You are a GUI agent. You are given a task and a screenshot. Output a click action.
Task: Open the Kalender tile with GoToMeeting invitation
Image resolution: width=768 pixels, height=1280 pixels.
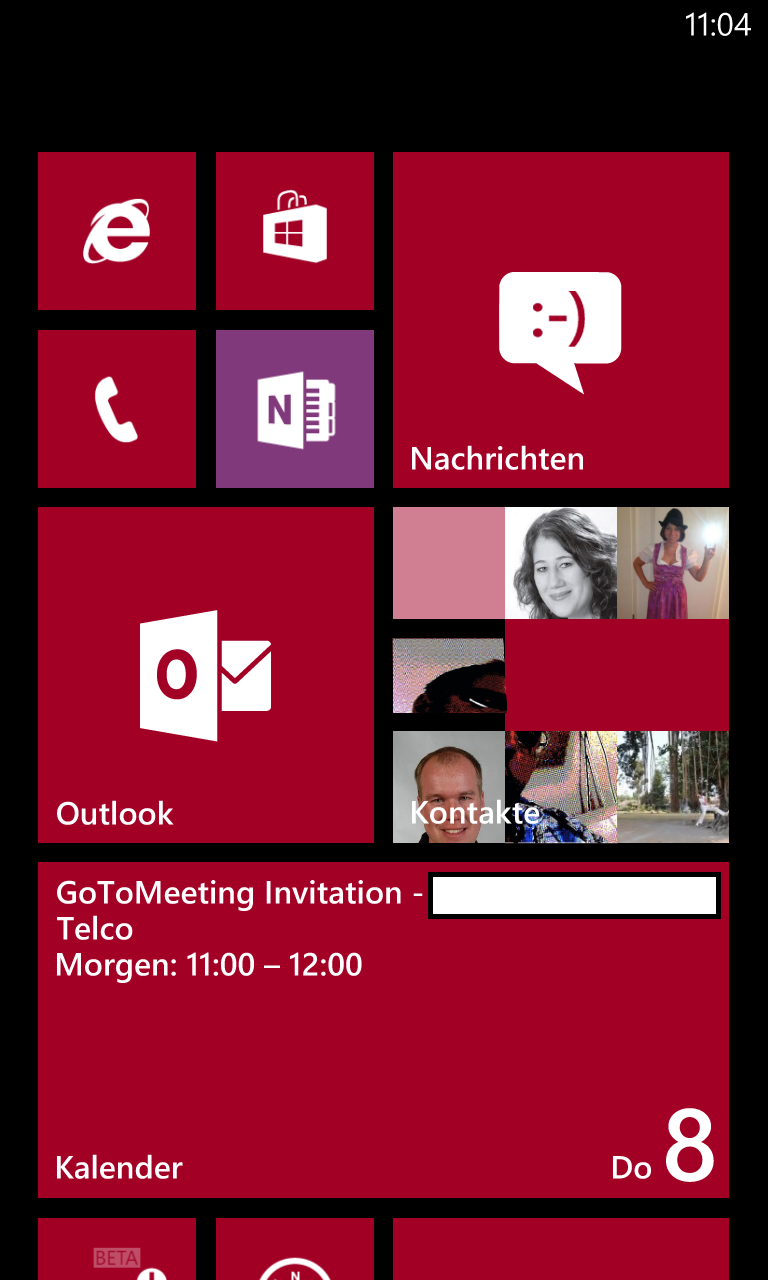383,1030
